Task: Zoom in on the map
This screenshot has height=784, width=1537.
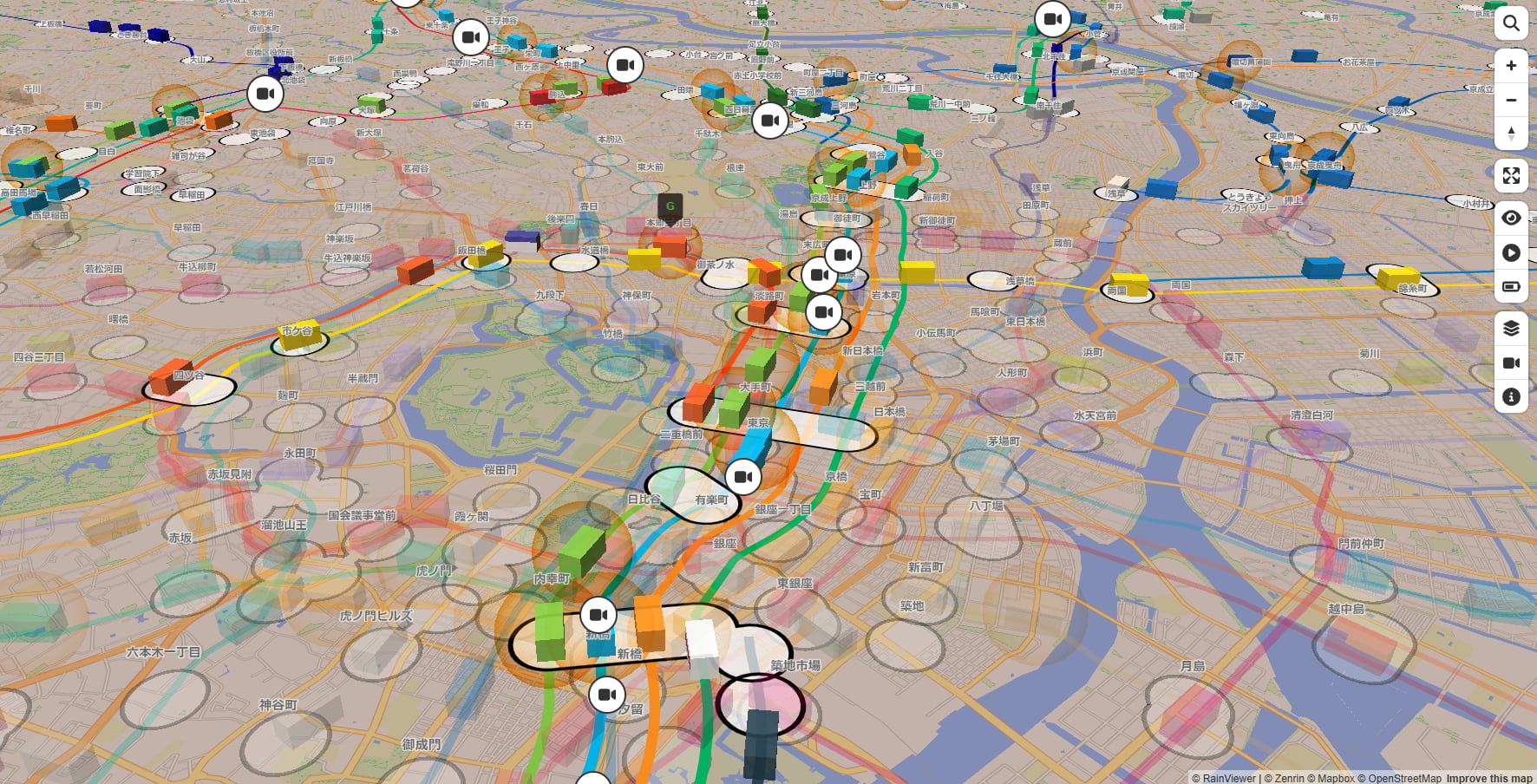Action: coord(1511,66)
